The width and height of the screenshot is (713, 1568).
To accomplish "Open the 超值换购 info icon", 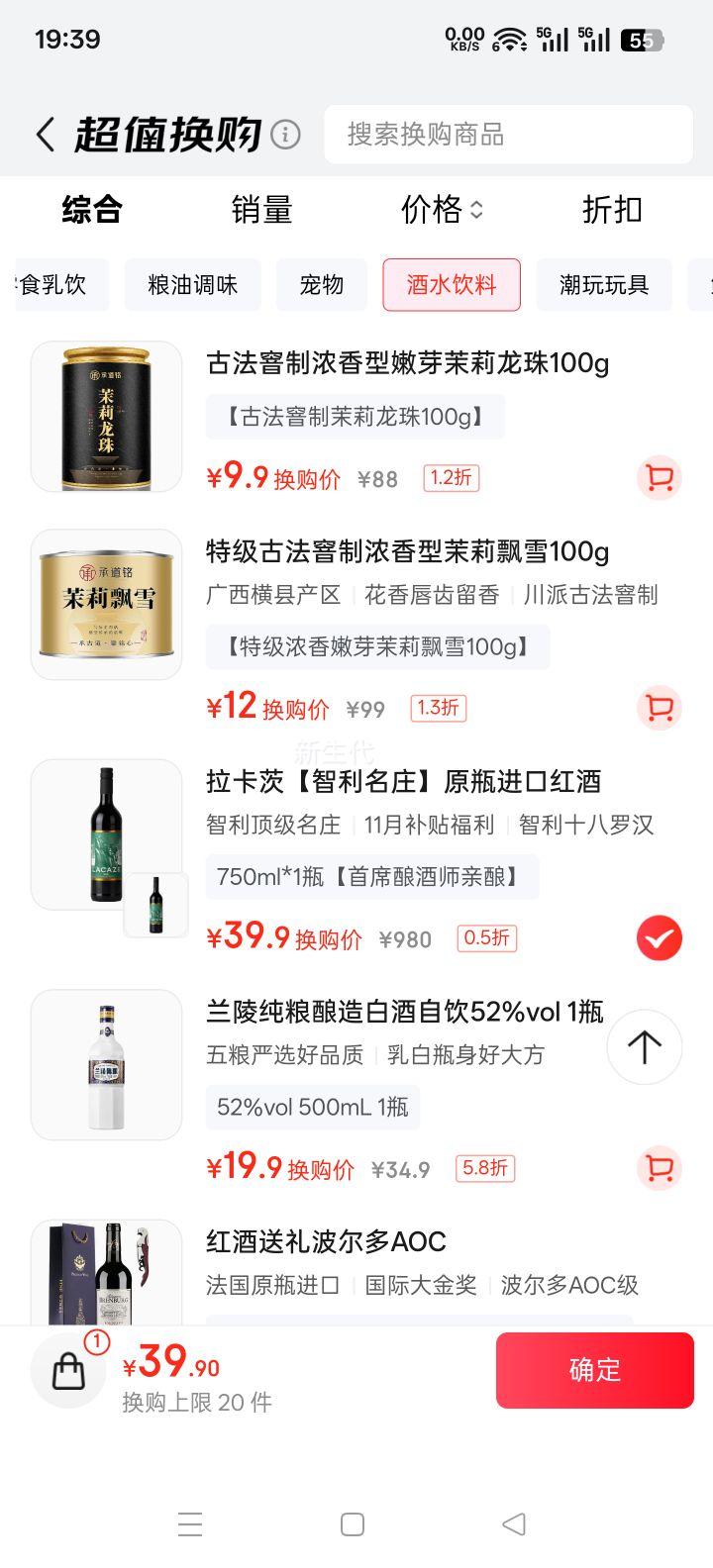I will click(x=285, y=134).
